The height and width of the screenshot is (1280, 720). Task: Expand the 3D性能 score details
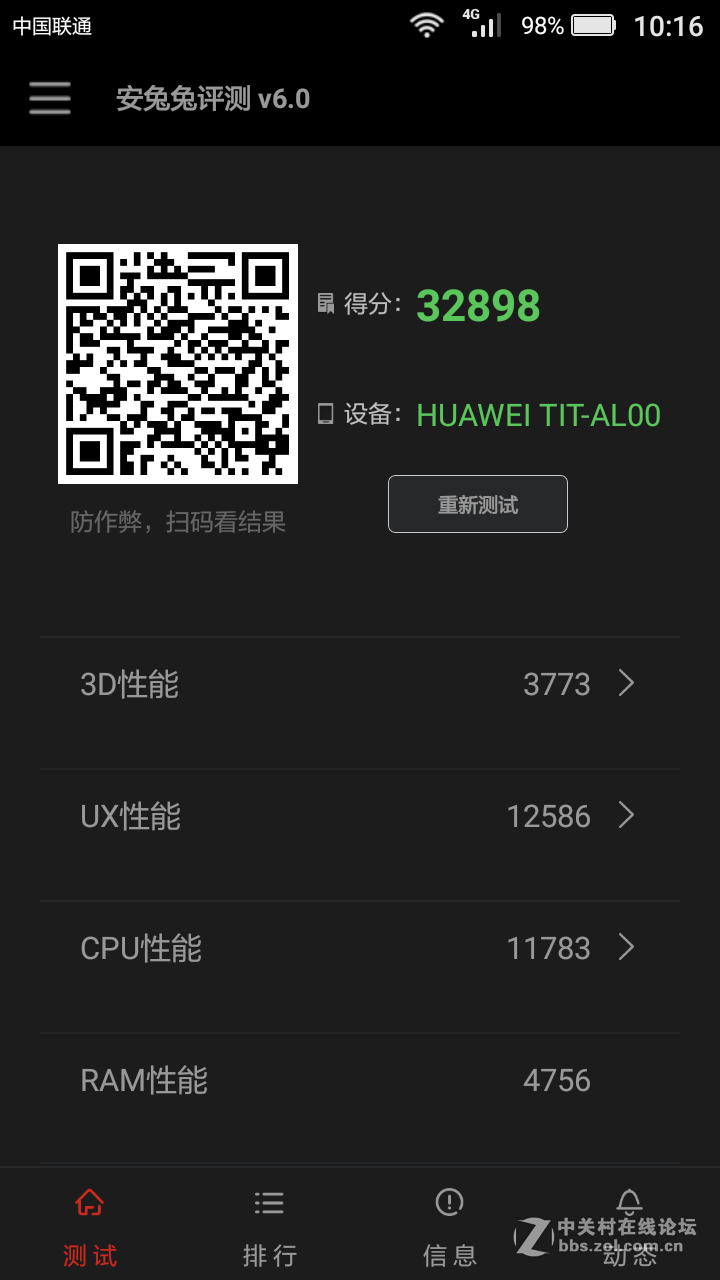click(360, 684)
